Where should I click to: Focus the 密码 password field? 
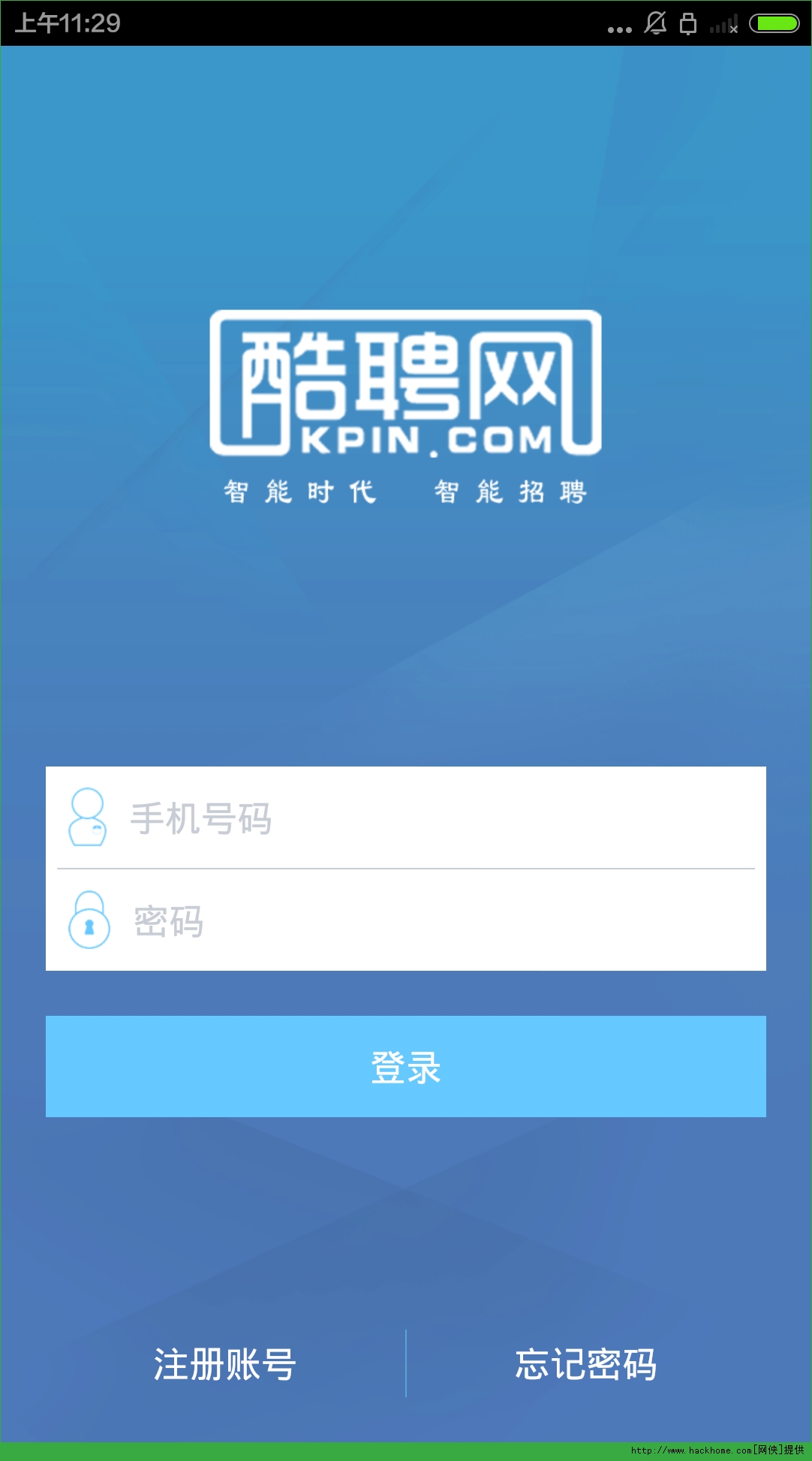pyautogui.click(x=405, y=920)
